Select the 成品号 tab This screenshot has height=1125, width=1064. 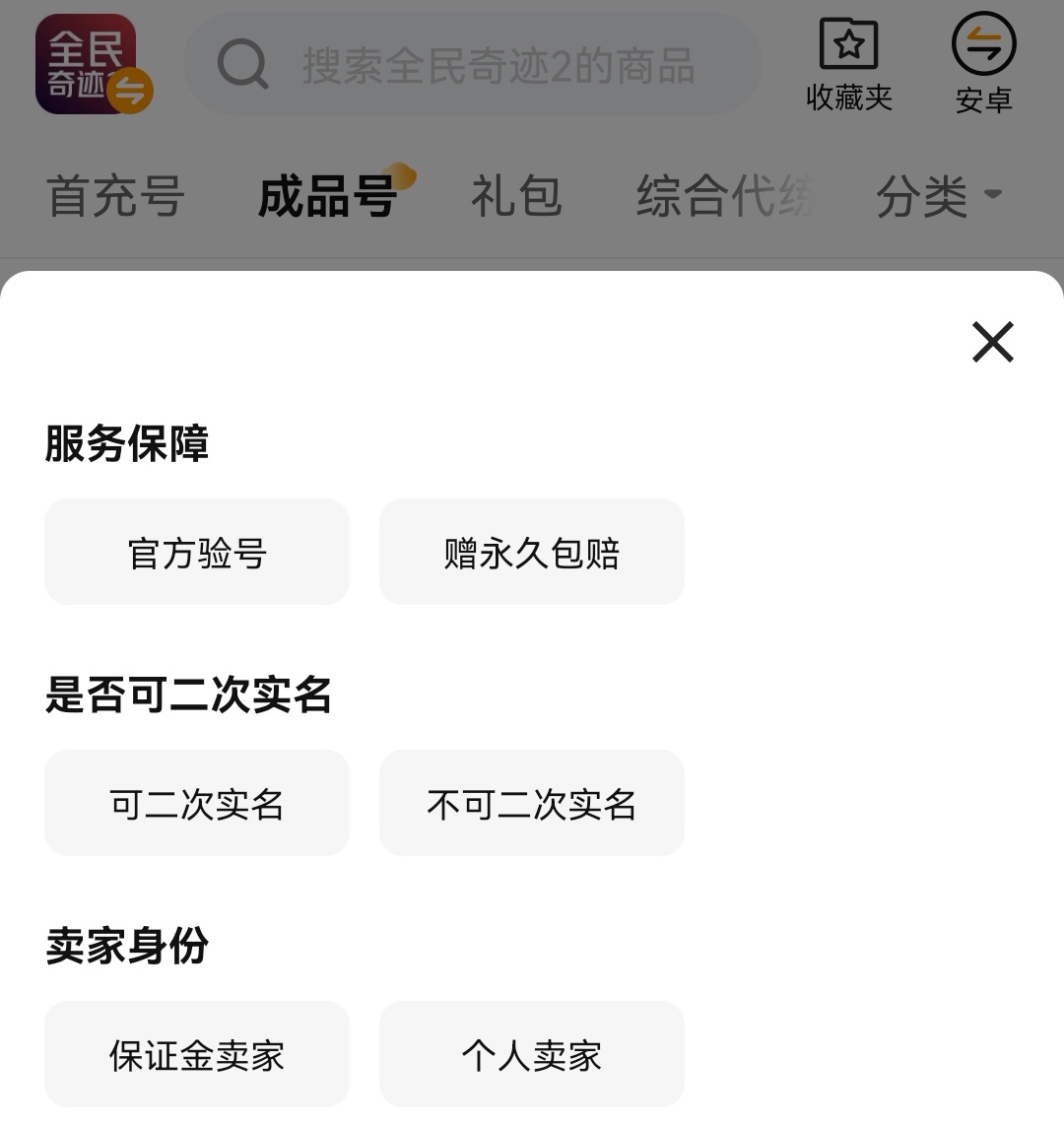(x=327, y=195)
